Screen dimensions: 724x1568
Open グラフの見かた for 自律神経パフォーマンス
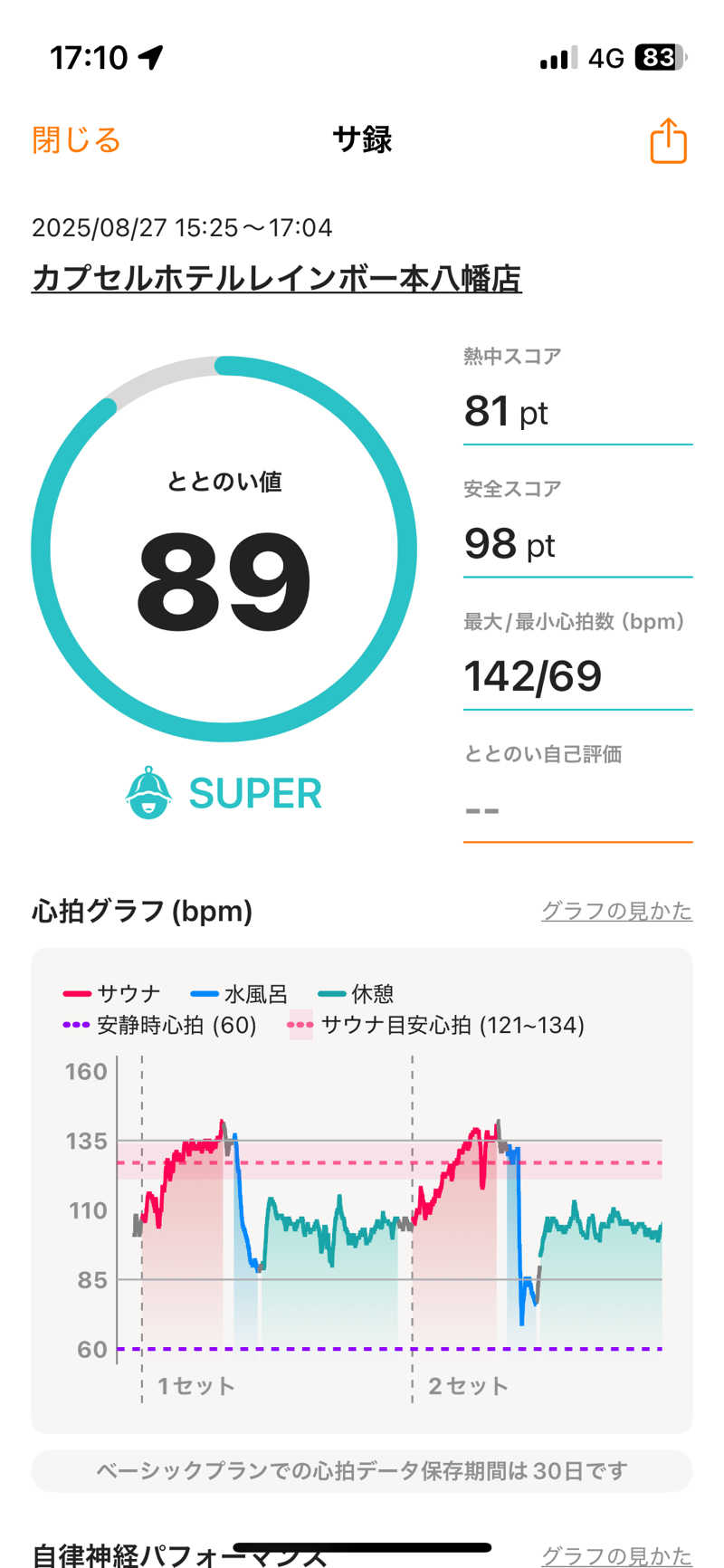pos(616,1554)
